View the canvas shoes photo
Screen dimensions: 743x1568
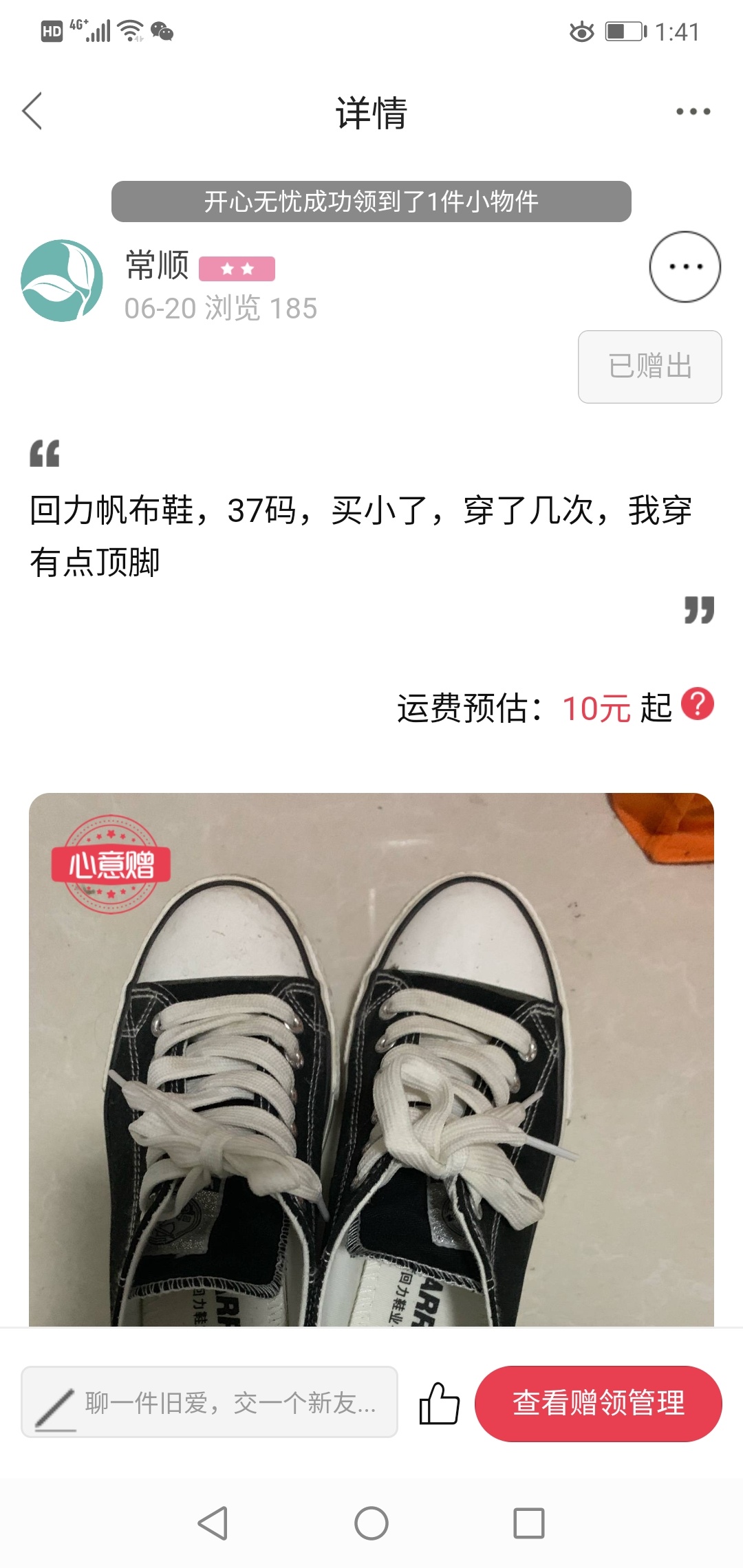(371, 1059)
